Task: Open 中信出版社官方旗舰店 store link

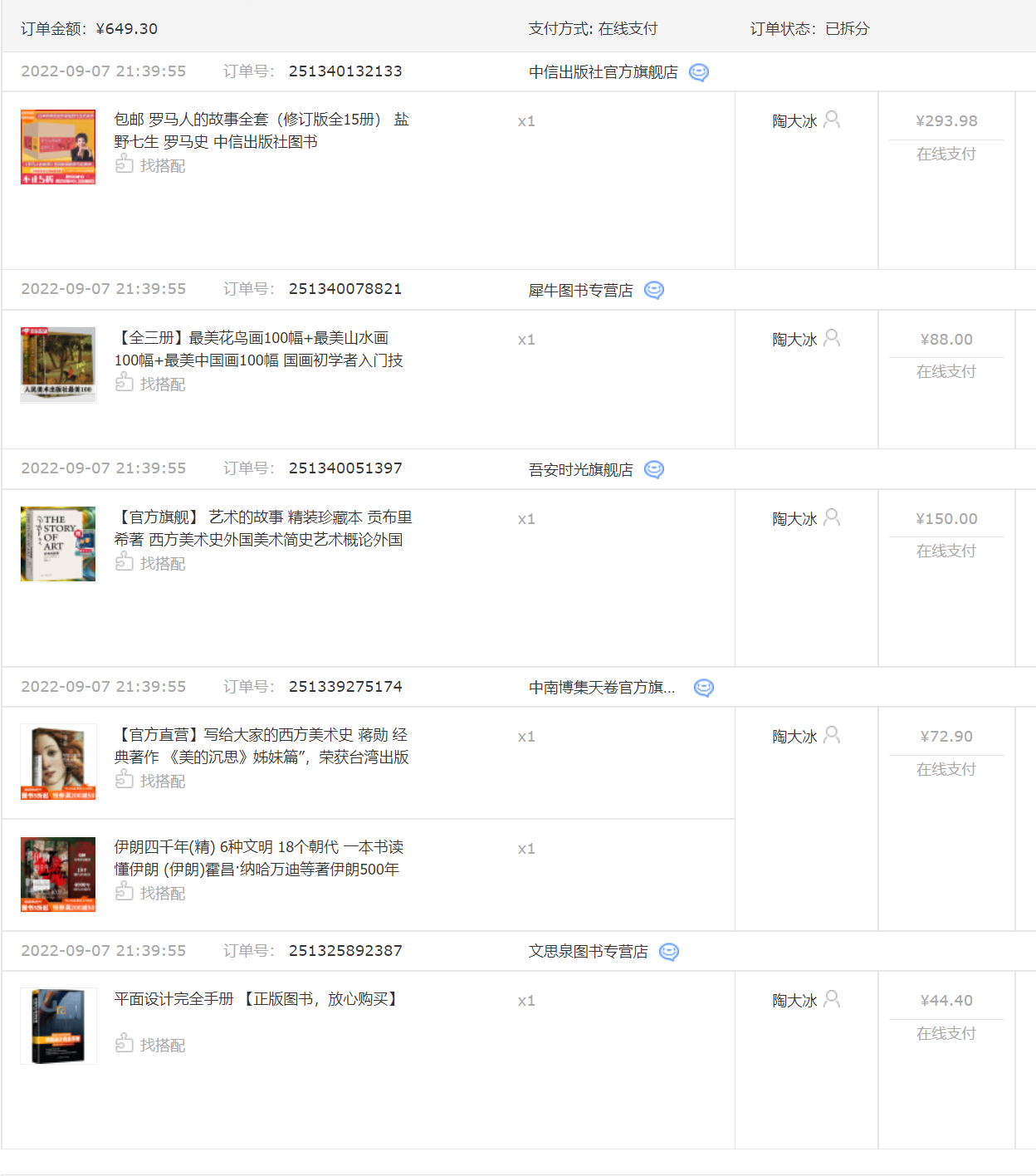Action: (603, 72)
